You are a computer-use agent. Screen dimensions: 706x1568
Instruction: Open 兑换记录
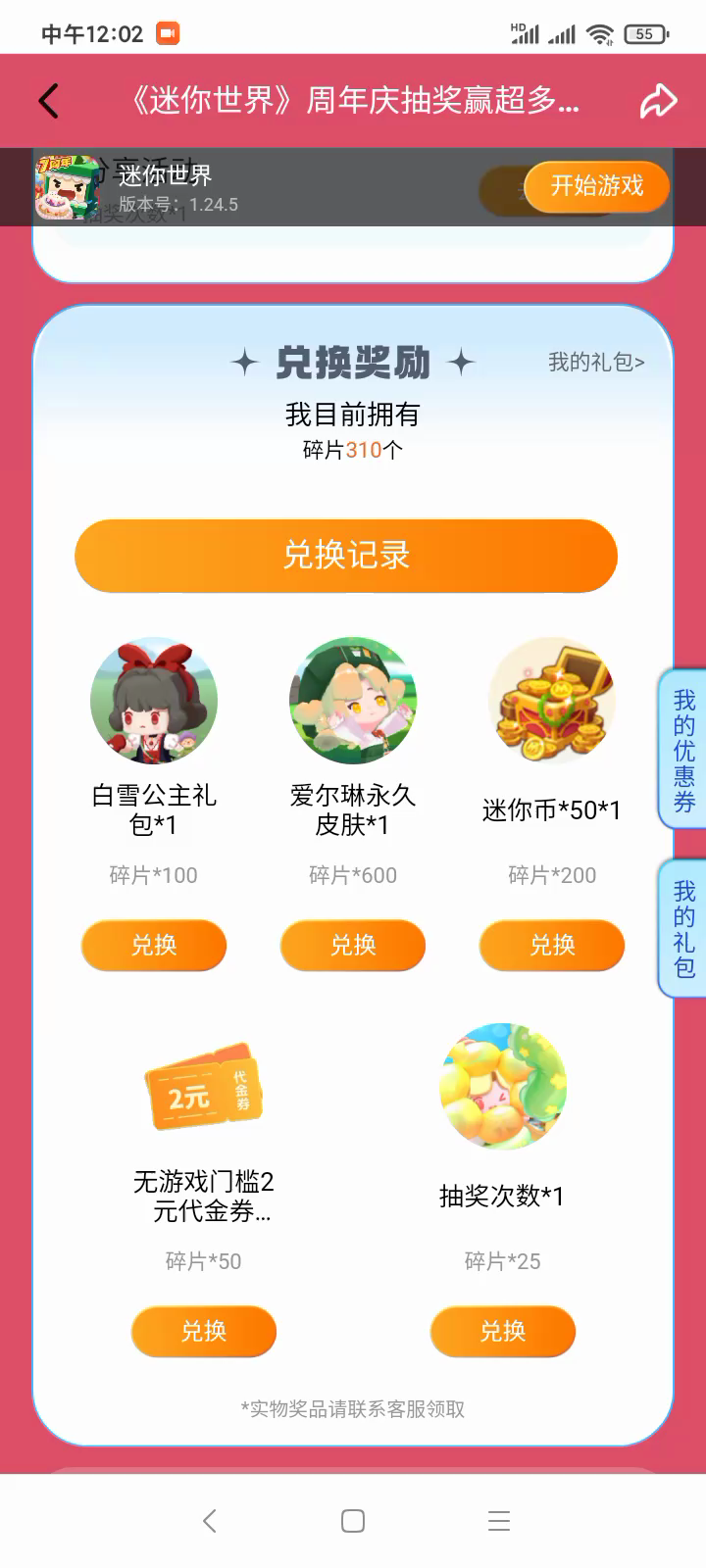coord(346,556)
